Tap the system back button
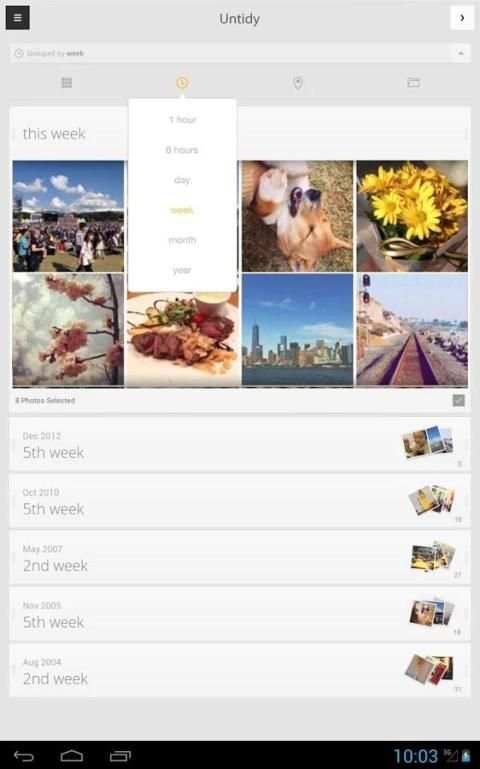The width and height of the screenshot is (480, 769). click(24, 756)
